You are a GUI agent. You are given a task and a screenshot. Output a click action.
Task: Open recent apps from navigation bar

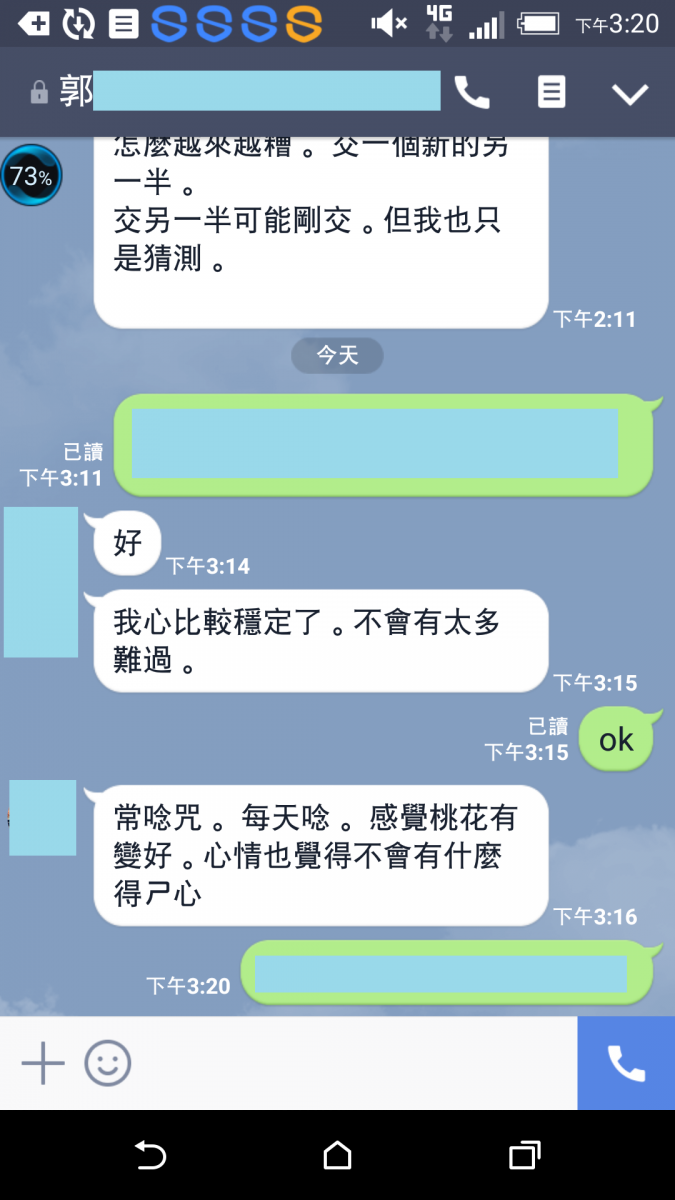click(x=524, y=1156)
